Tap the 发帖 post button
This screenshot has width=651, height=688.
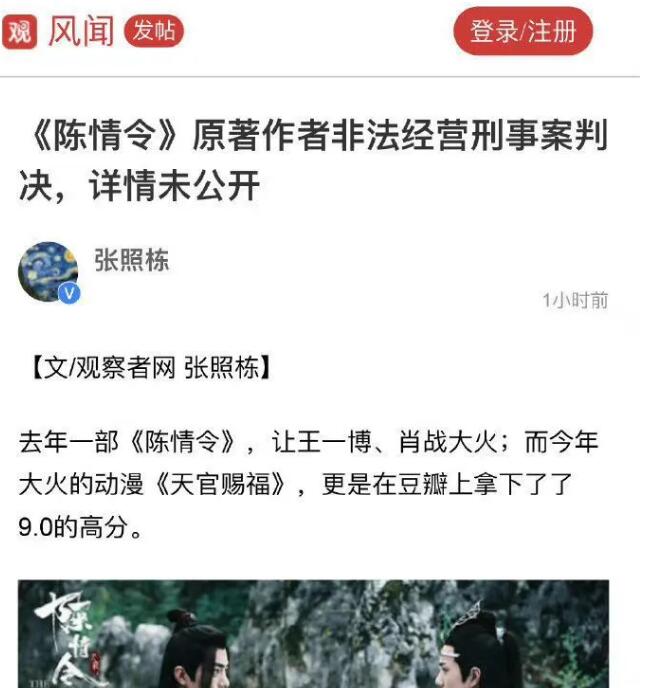[x=153, y=32]
